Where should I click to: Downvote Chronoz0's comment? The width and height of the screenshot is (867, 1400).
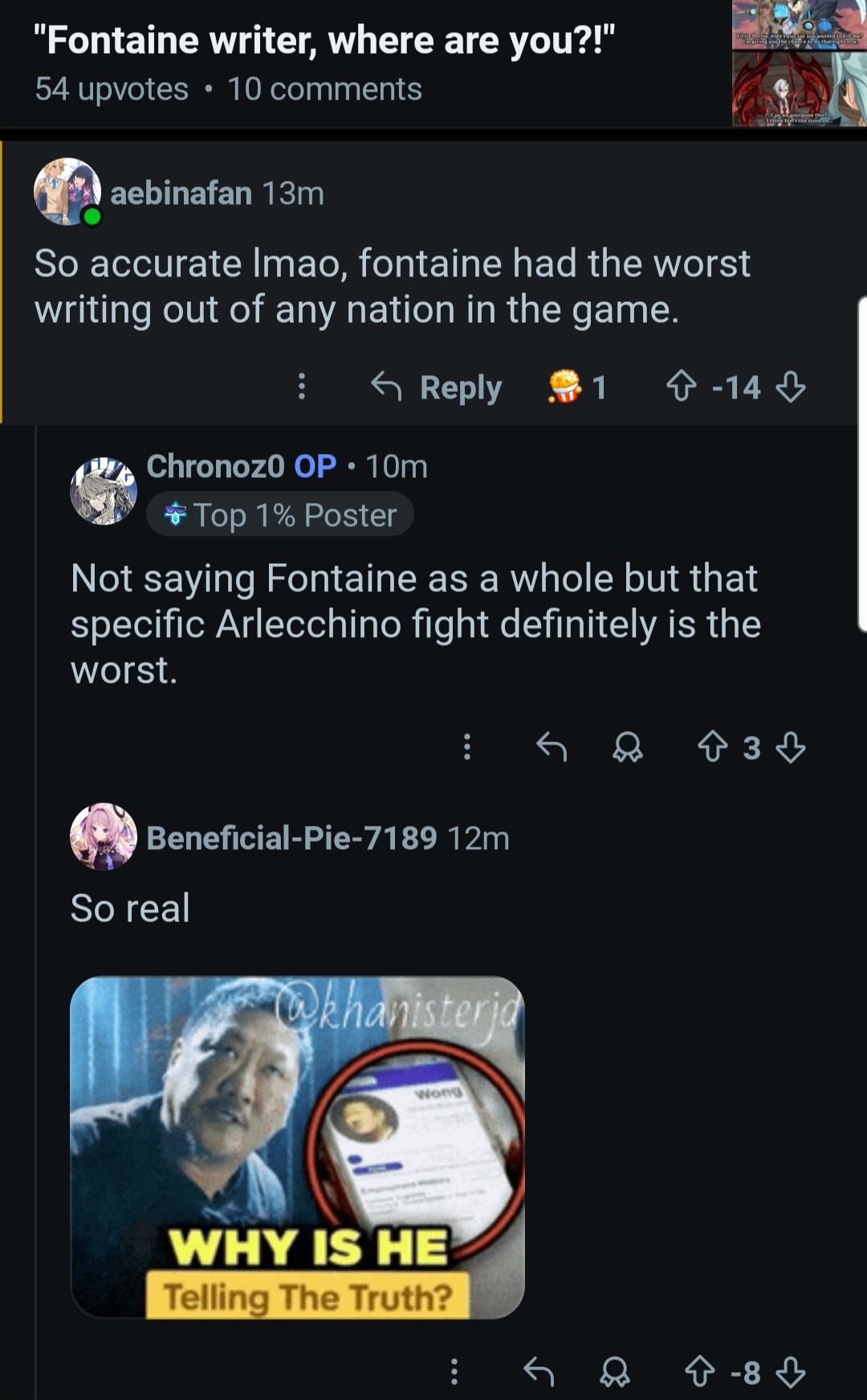point(791,747)
